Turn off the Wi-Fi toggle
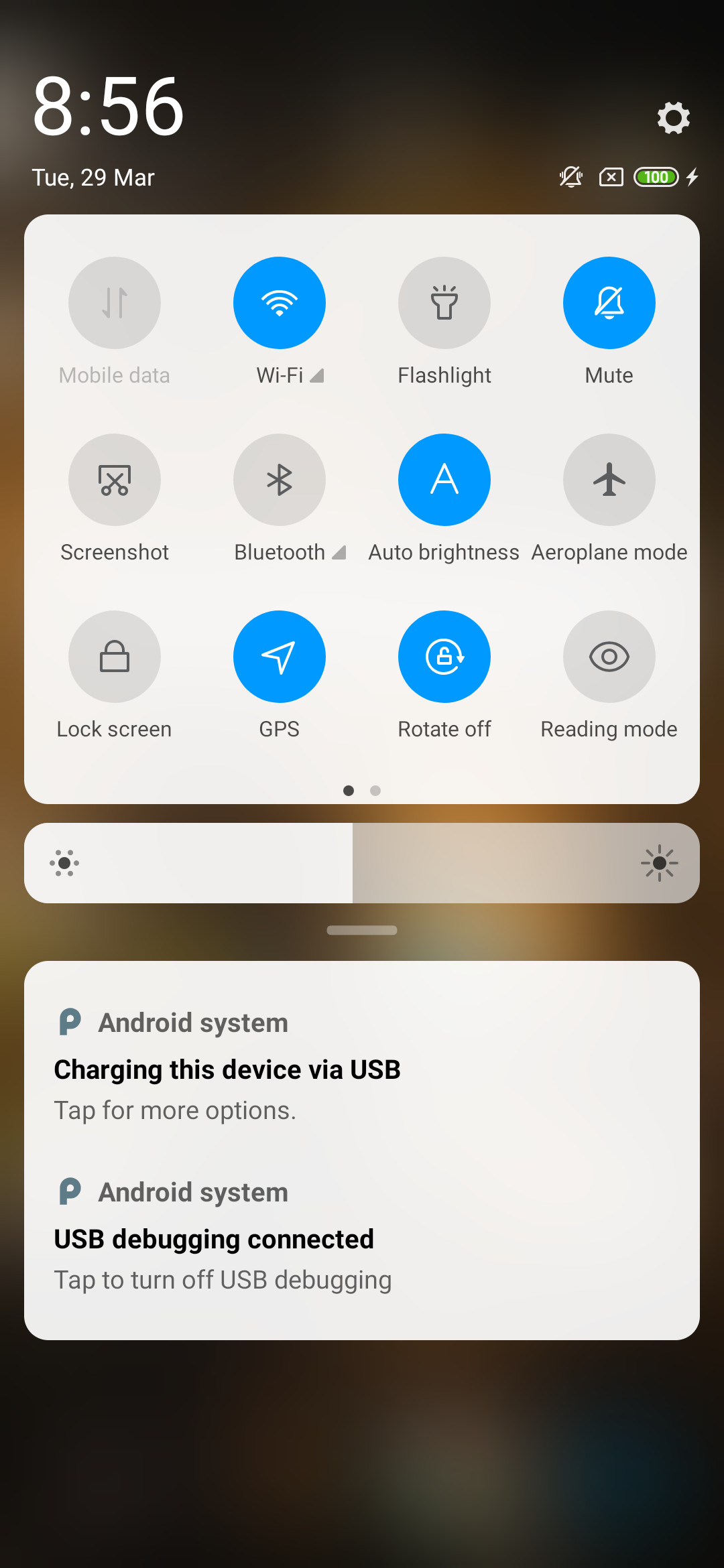 pyautogui.click(x=280, y=303)
